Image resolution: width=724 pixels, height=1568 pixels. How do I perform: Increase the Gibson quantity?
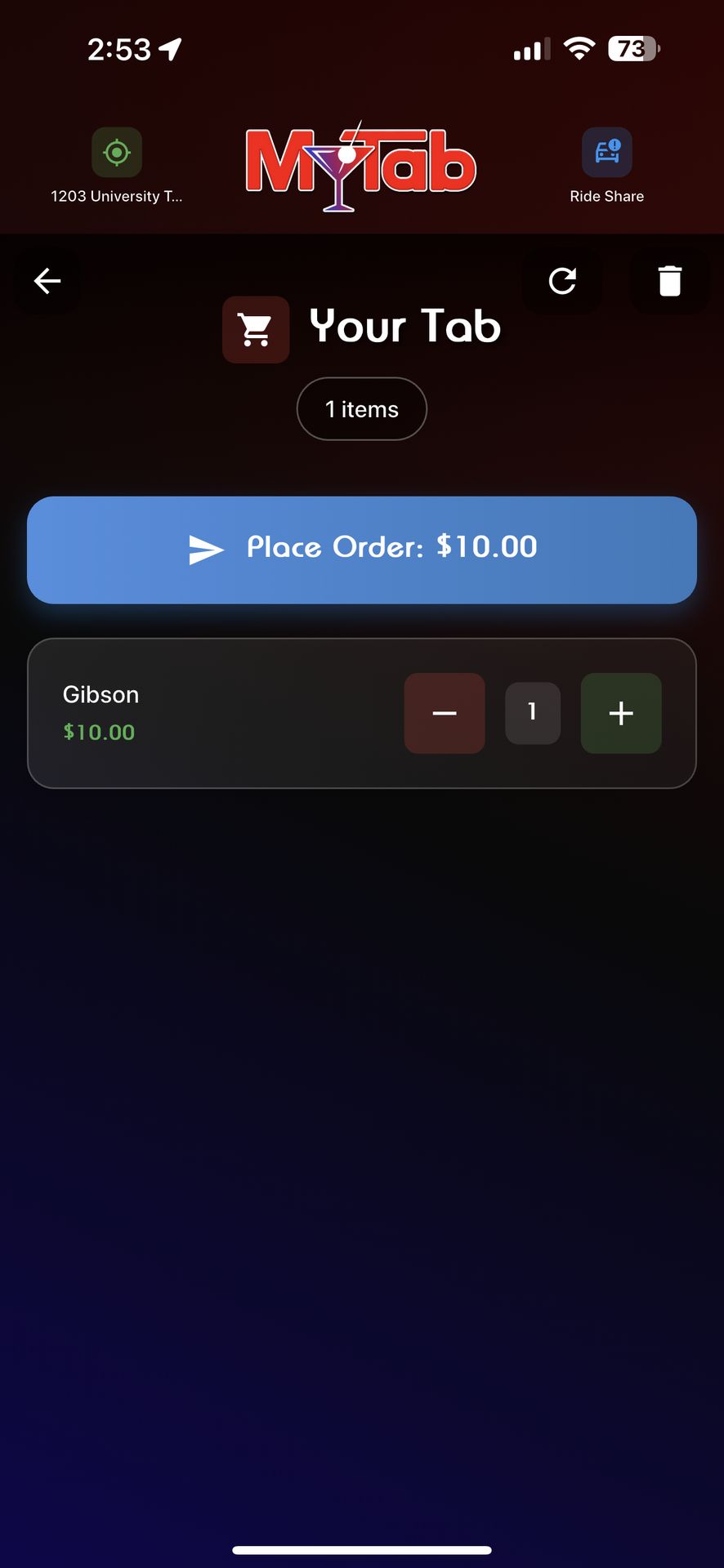(x=621, y=713)
